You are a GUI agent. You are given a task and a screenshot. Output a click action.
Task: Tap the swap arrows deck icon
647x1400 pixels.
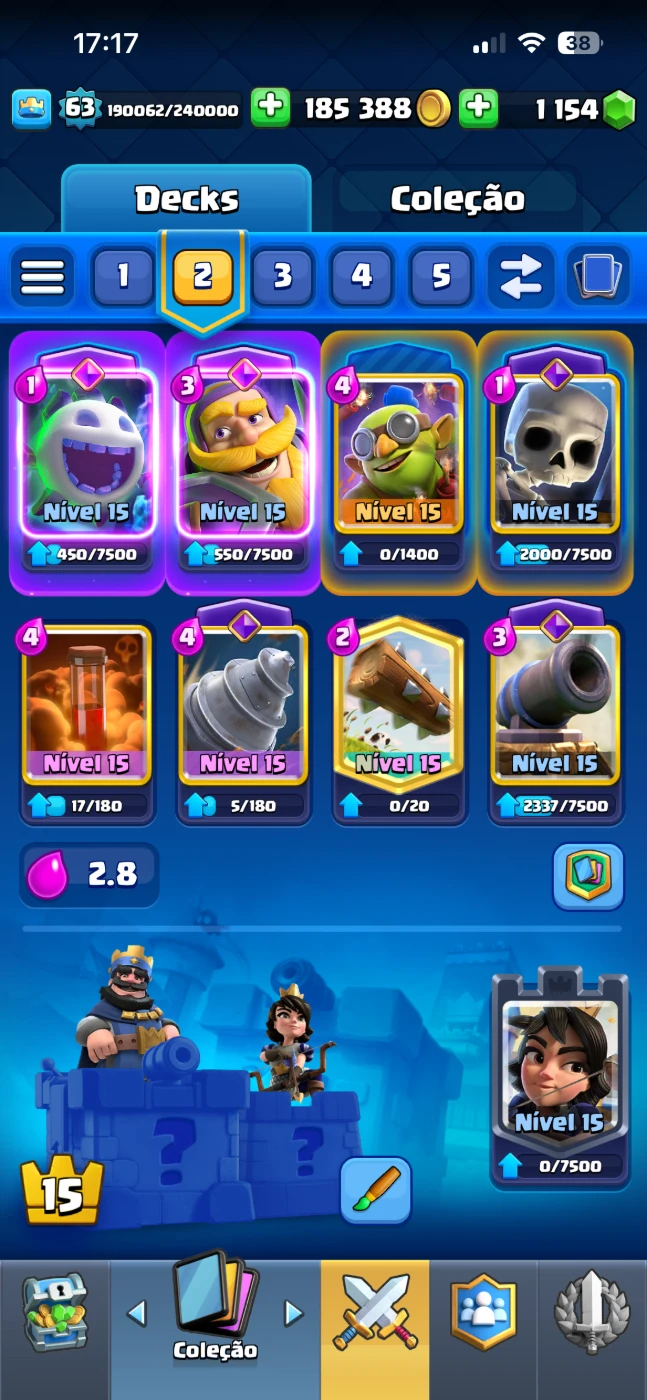[521, 276]
